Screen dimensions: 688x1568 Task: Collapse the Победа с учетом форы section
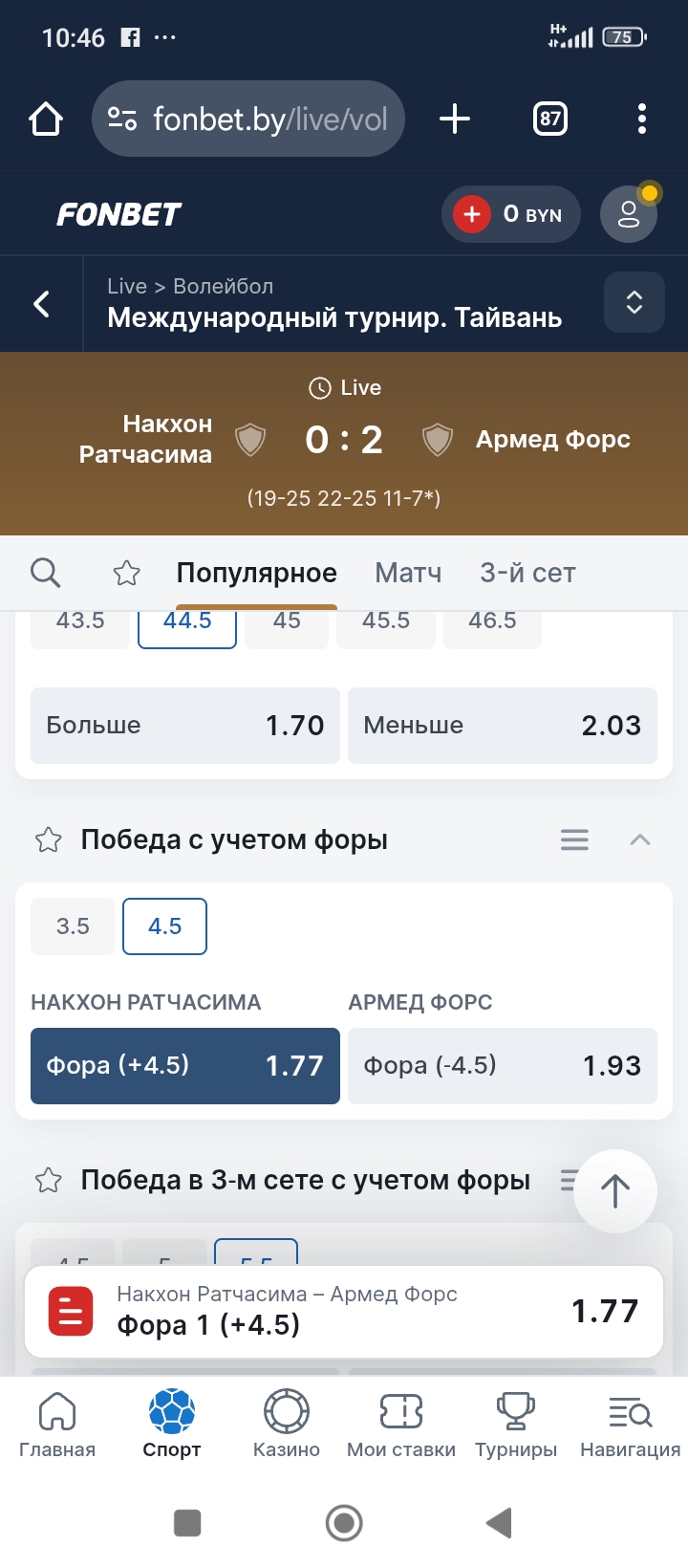tap(639, 840)
